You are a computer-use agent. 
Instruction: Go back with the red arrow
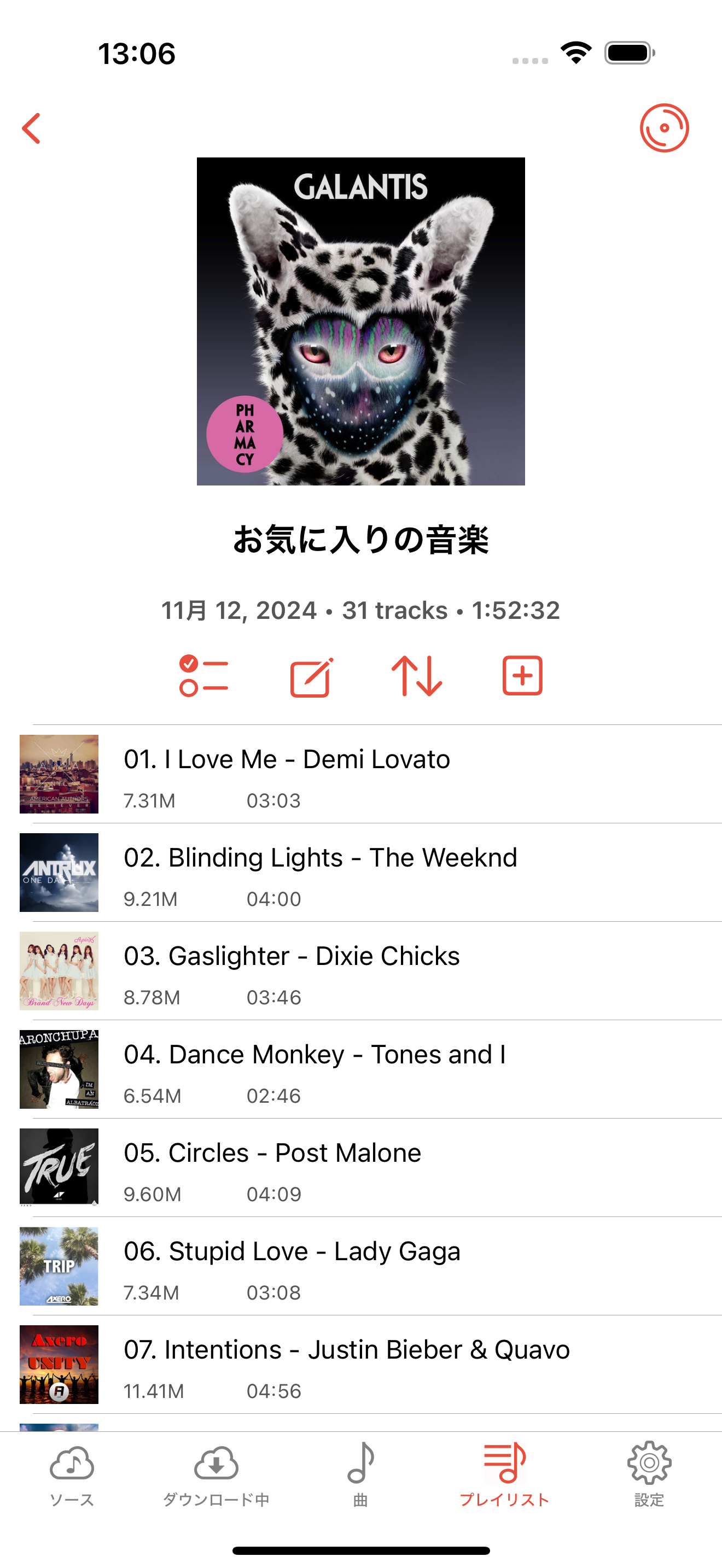(31, 128)
